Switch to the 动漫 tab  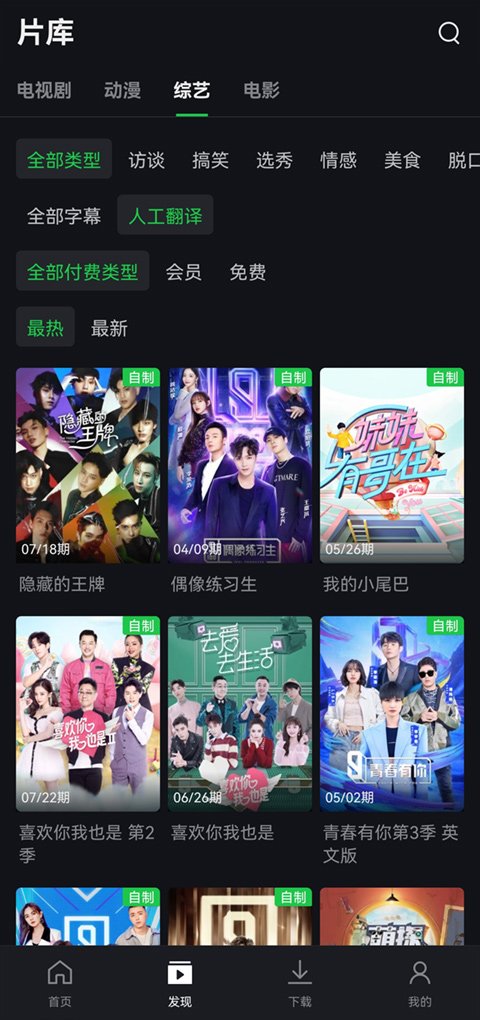click(x=122, y=90)
